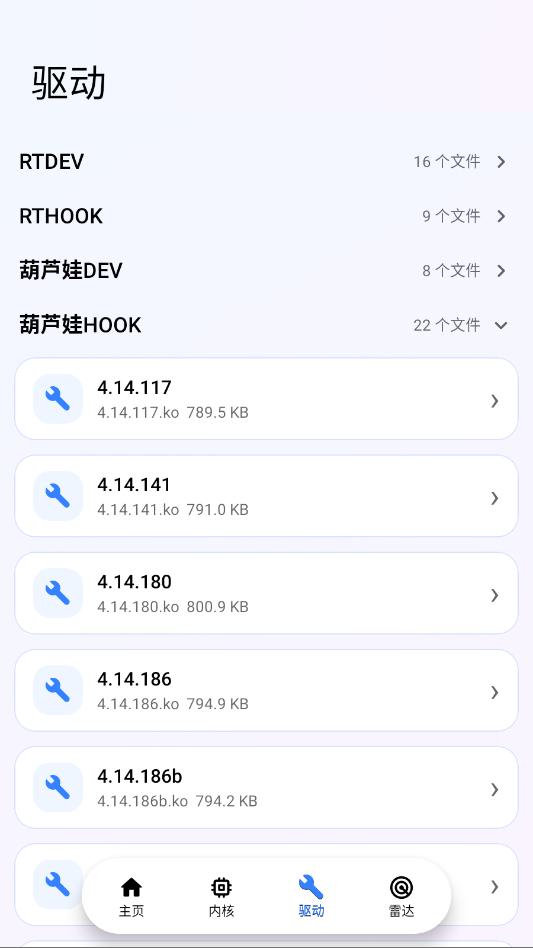Screen dimensions: 533x948
Task: Open the 4.14.117 driver file
Action: click(266, 399)
